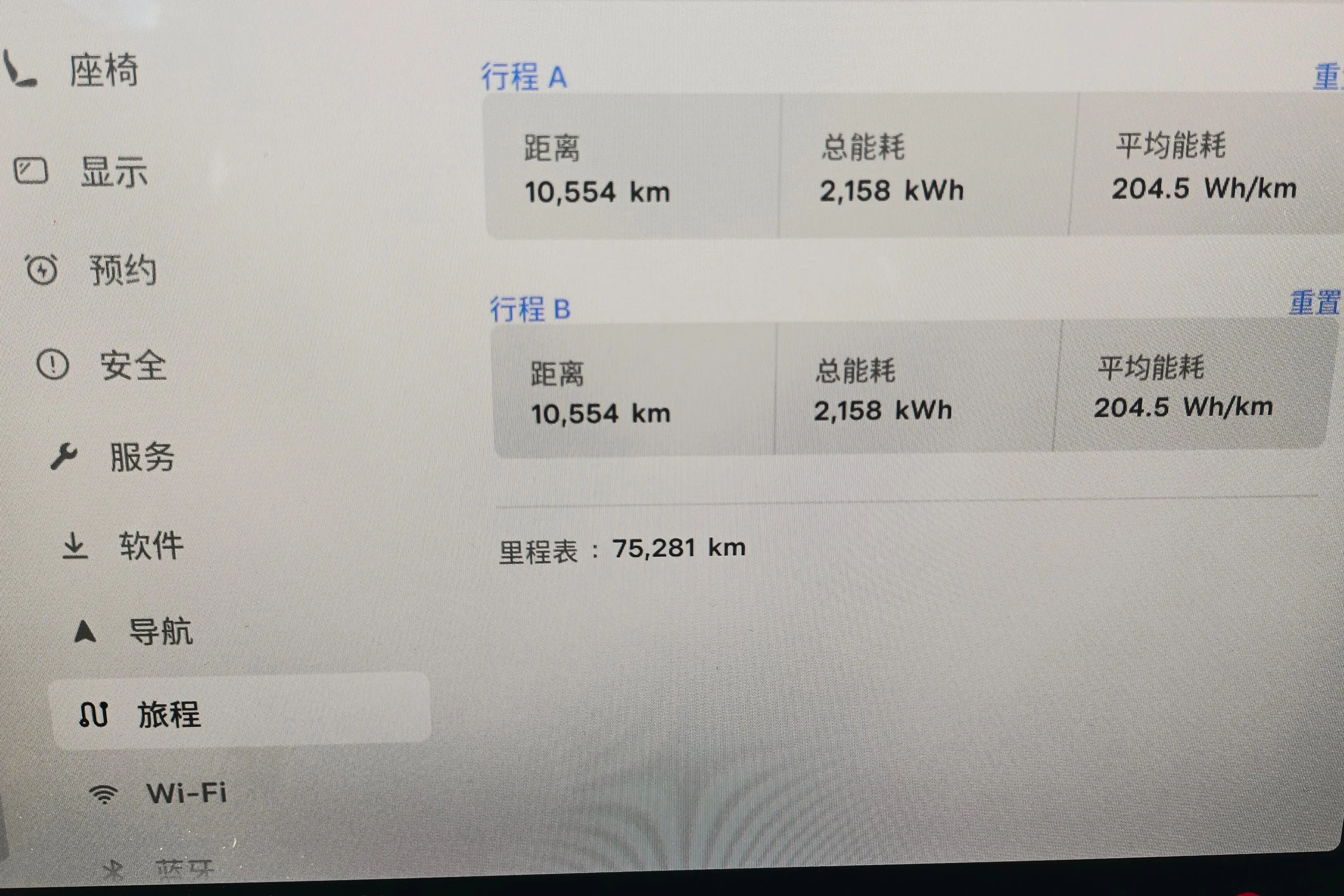Select the 服务 service menu
Viewport: 1344px width, 896px height.
[142, 457]
